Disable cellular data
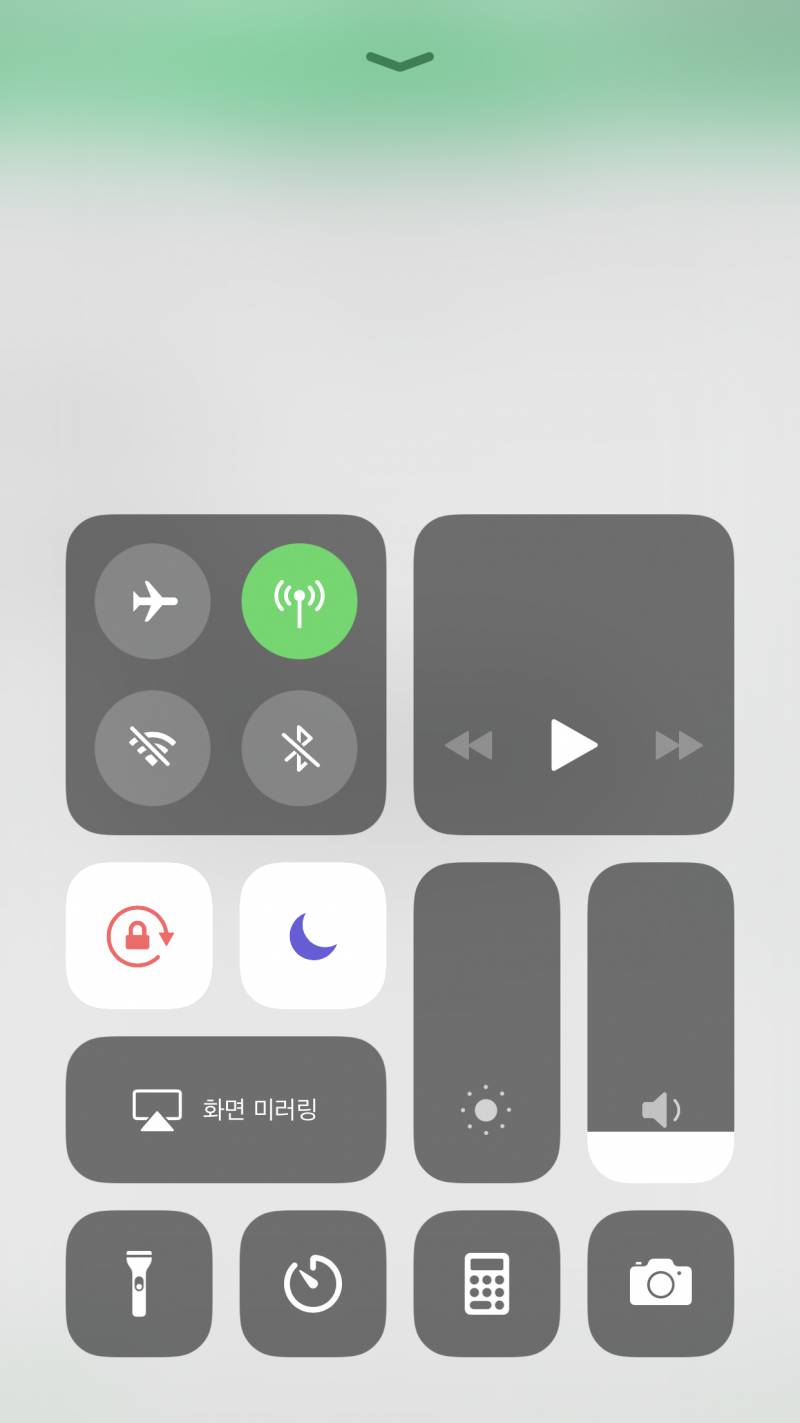Image resolution: width=800 pixels, height=1423 pixels. (x=299, y=601)
